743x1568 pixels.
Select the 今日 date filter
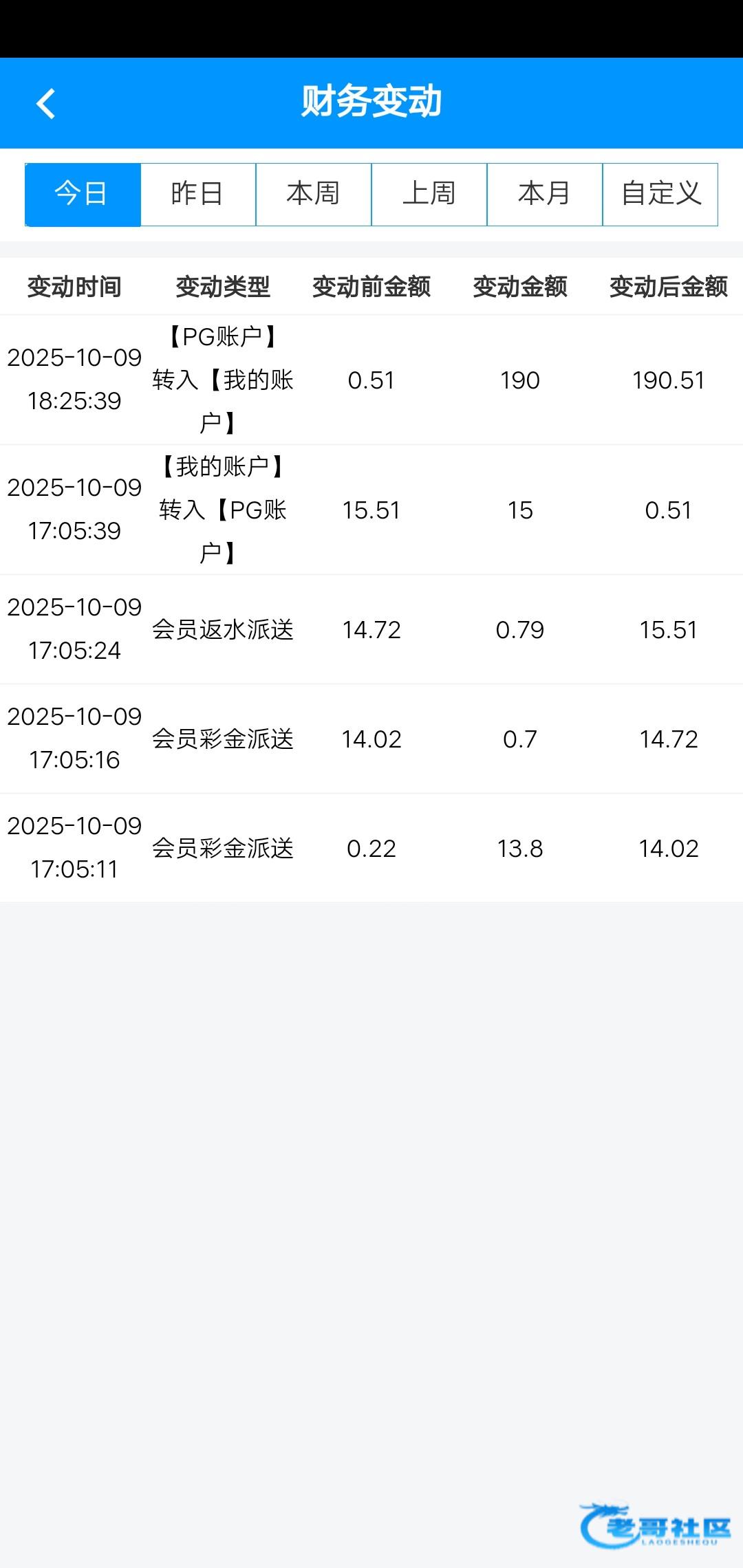point(83,195)
